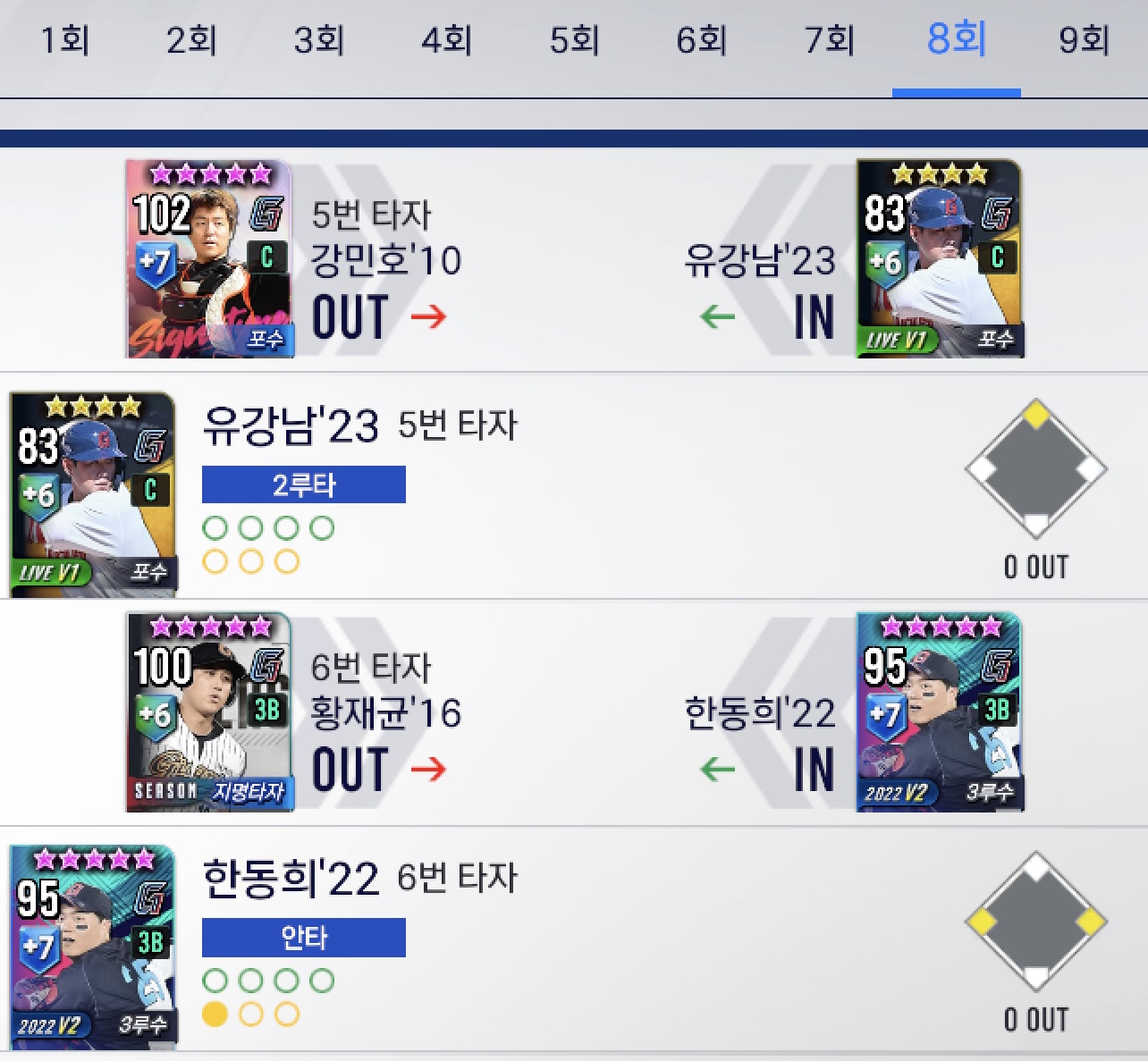Tap the selected 8회 tab

[x=956, y=41]
